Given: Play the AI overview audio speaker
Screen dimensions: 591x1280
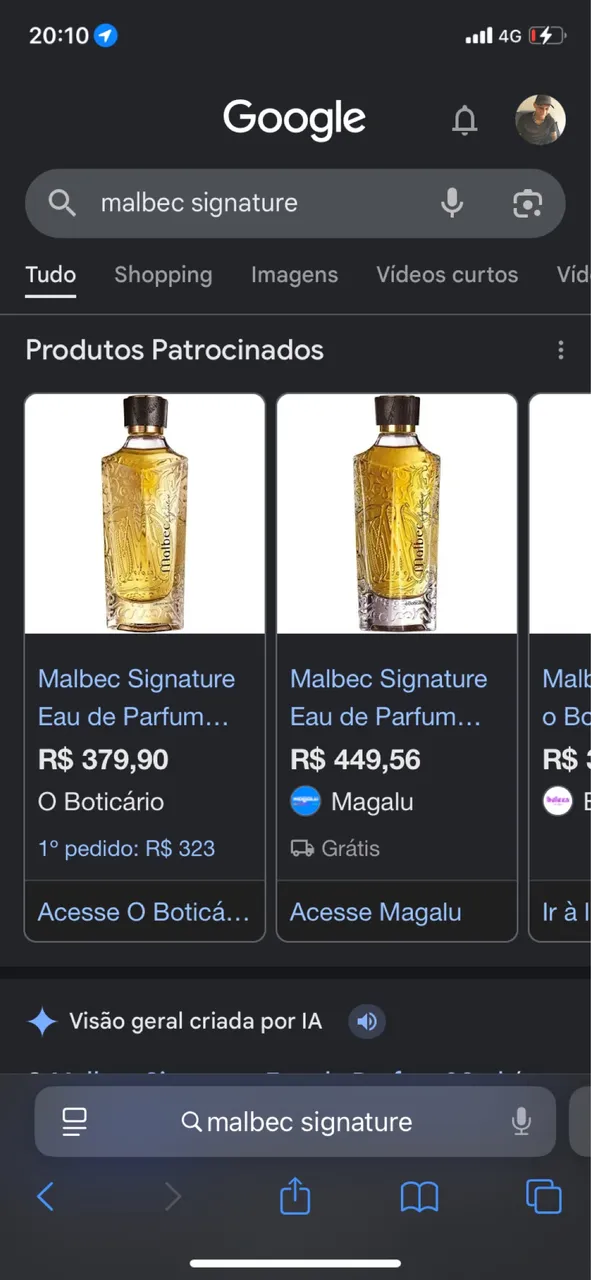Looking at the screenshot, I should [x=367, y=1021].
